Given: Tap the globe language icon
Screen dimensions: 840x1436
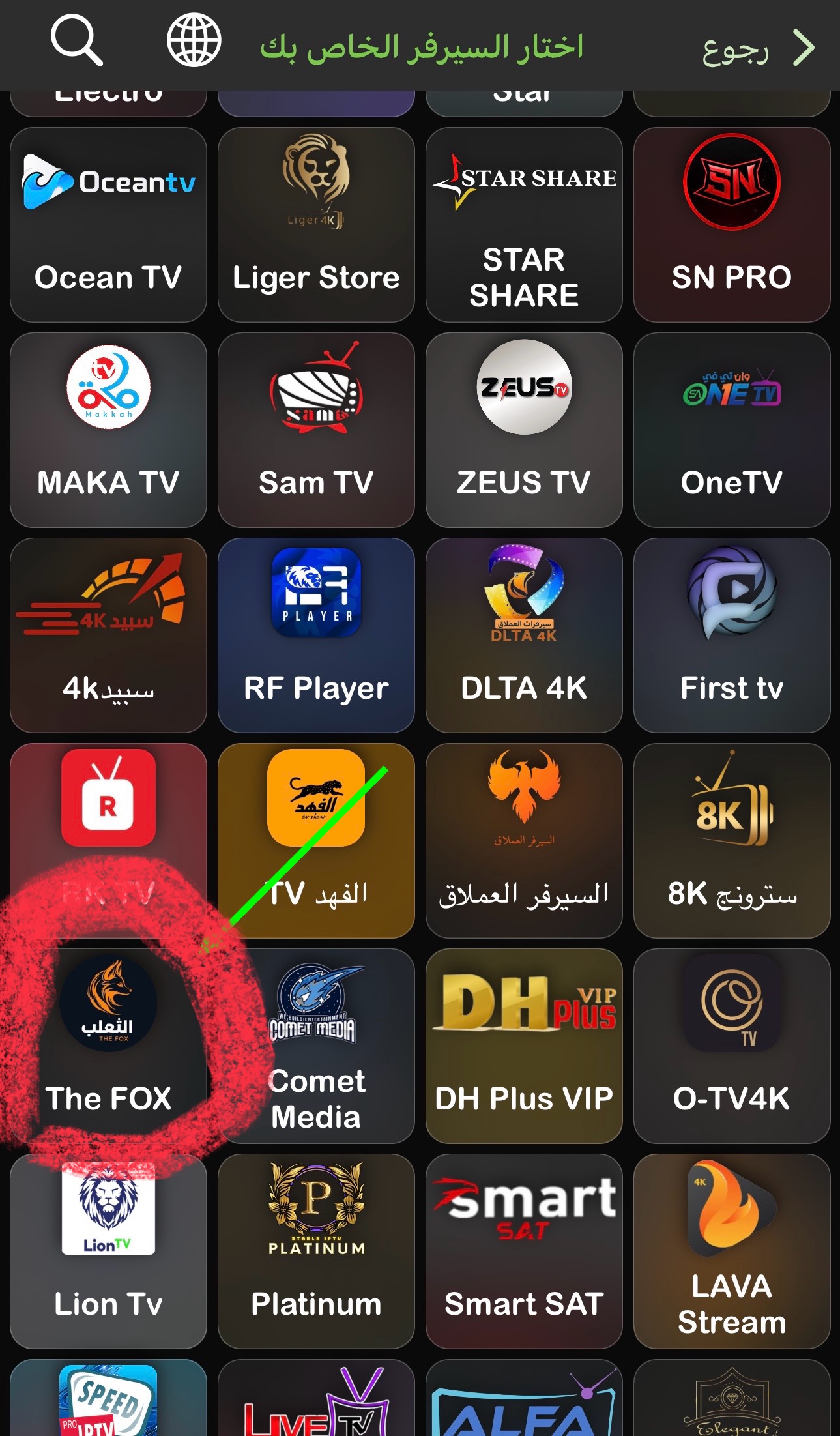Looking at the screenshot, I should 194,42.
